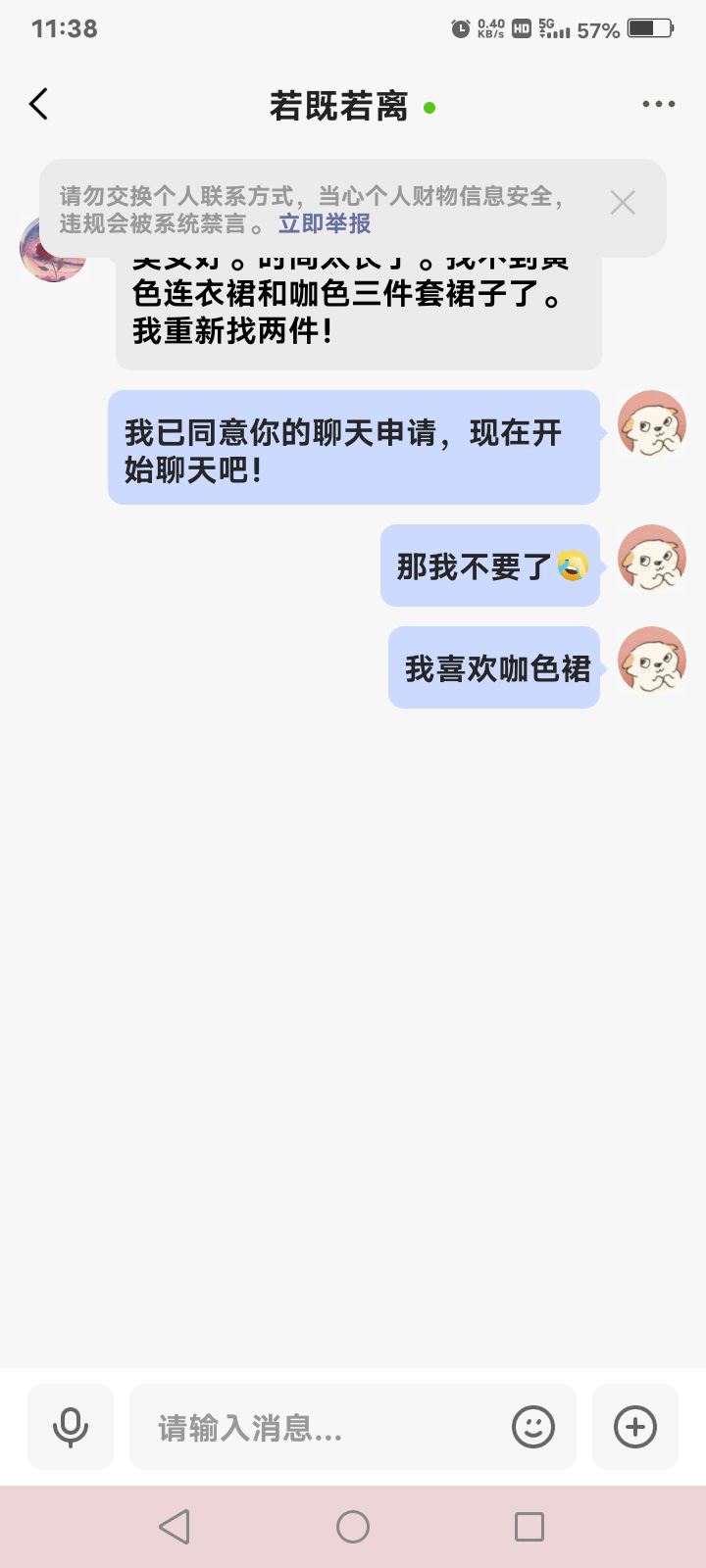Tap the system home button
This screenshot has width=706, height=1568.
click(x=353, y=1527)
